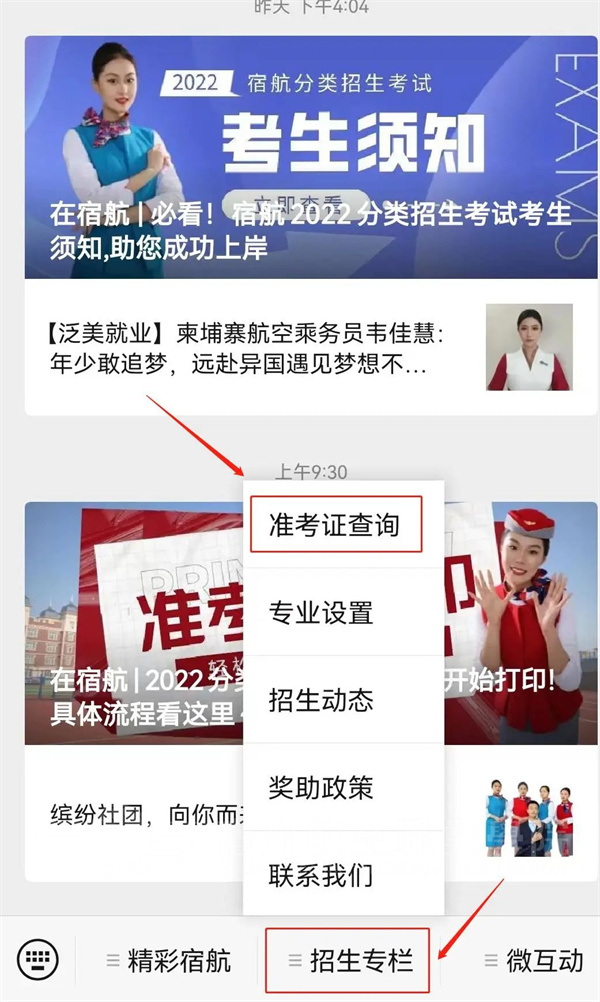
Task: Open the 精彩宿航 menu
Action: 170,961
